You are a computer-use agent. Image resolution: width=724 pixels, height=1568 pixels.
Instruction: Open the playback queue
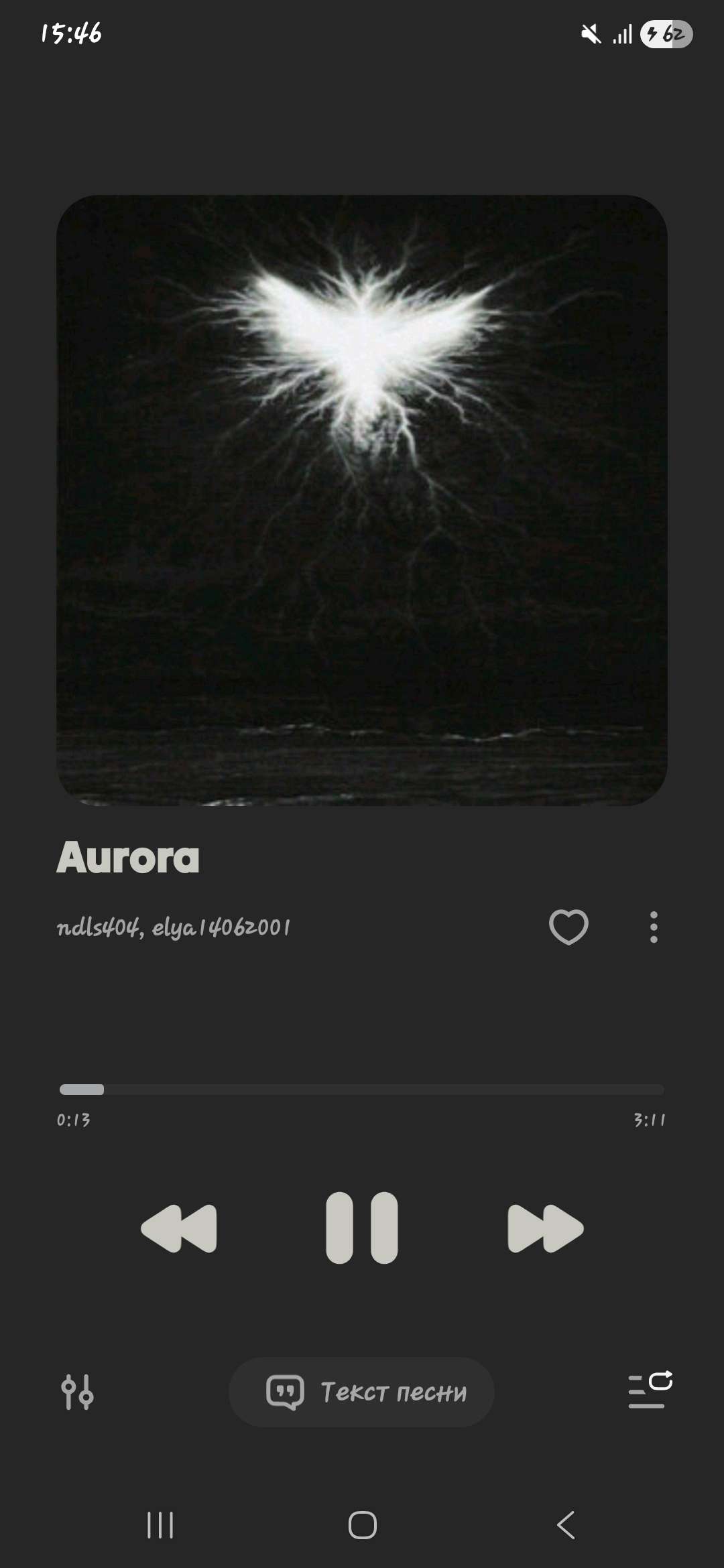649,1390
